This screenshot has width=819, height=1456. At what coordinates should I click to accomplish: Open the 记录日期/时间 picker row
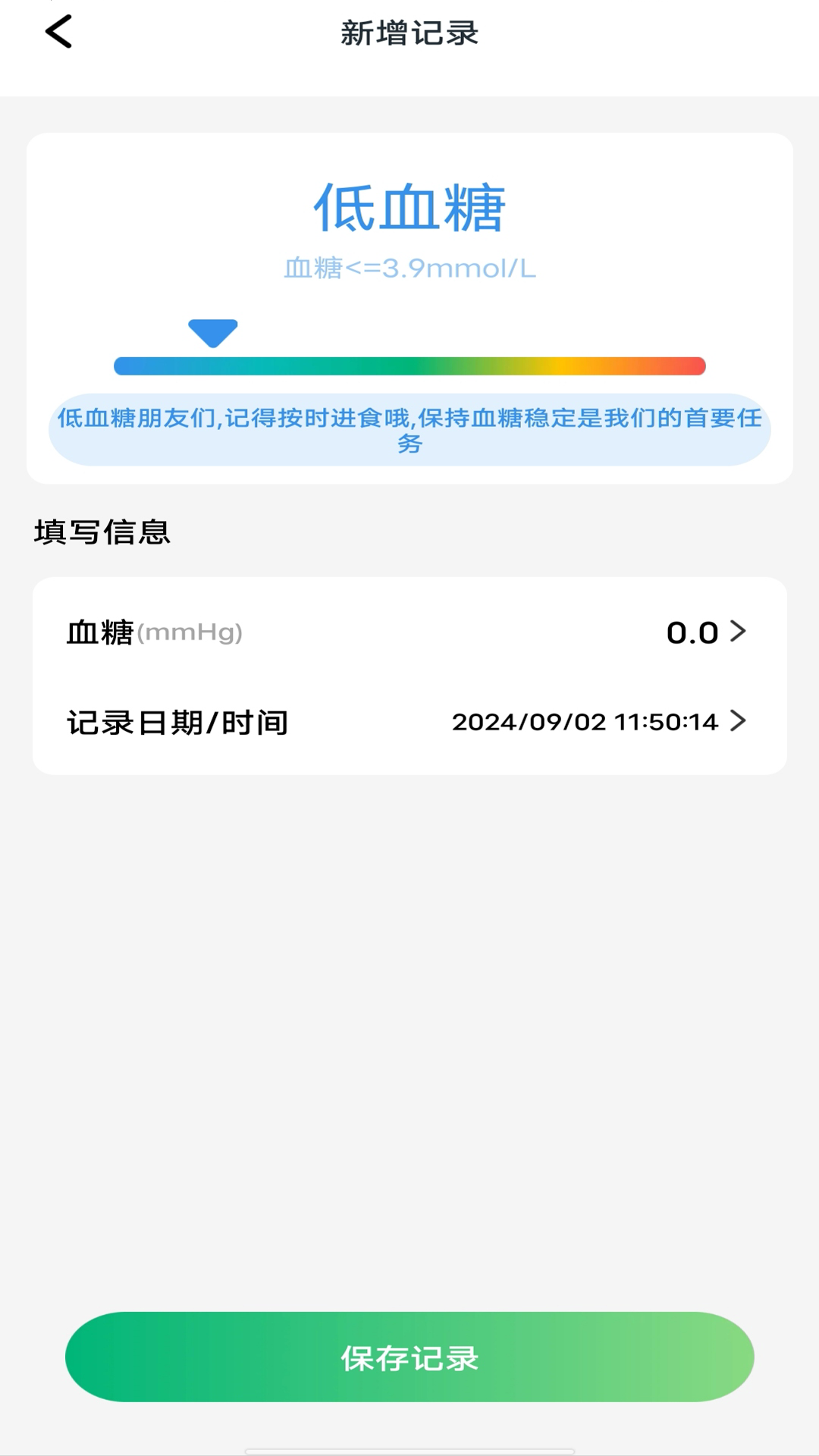click(409, 721)
